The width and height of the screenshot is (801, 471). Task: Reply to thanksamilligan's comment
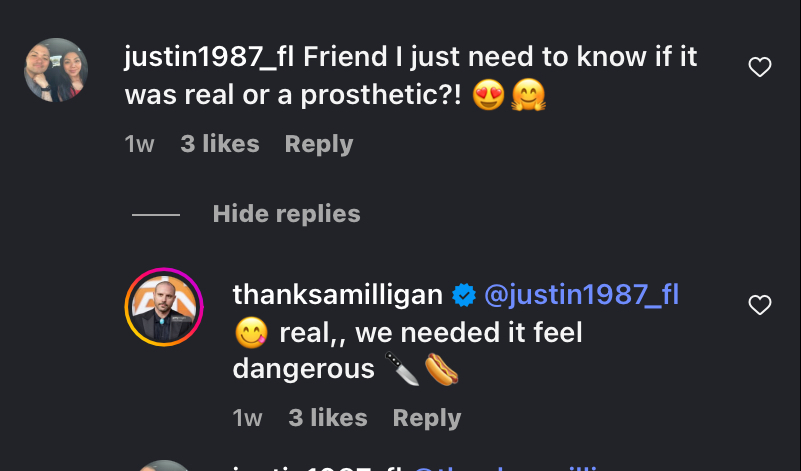(x=426, y=418)
